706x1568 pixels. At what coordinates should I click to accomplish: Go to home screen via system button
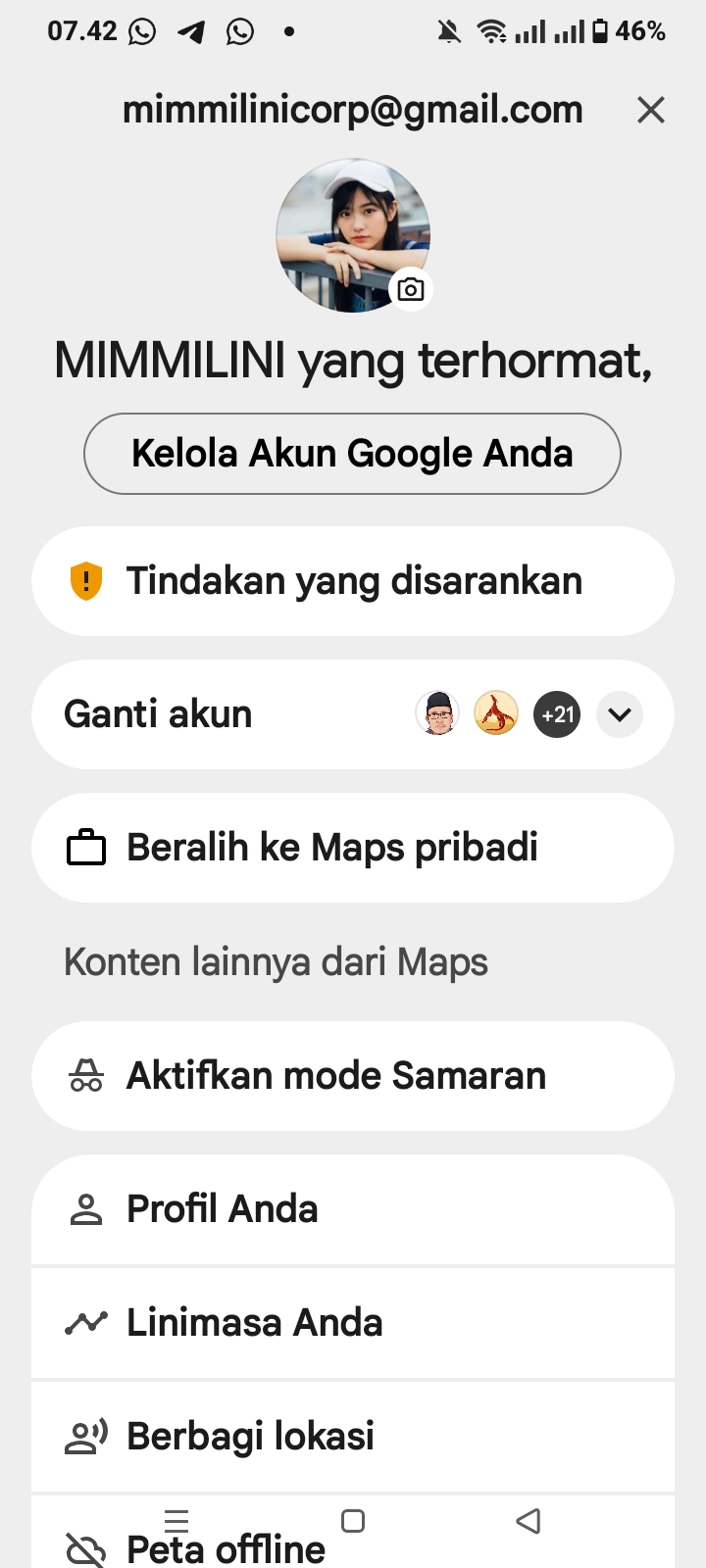coord(353,1521)
